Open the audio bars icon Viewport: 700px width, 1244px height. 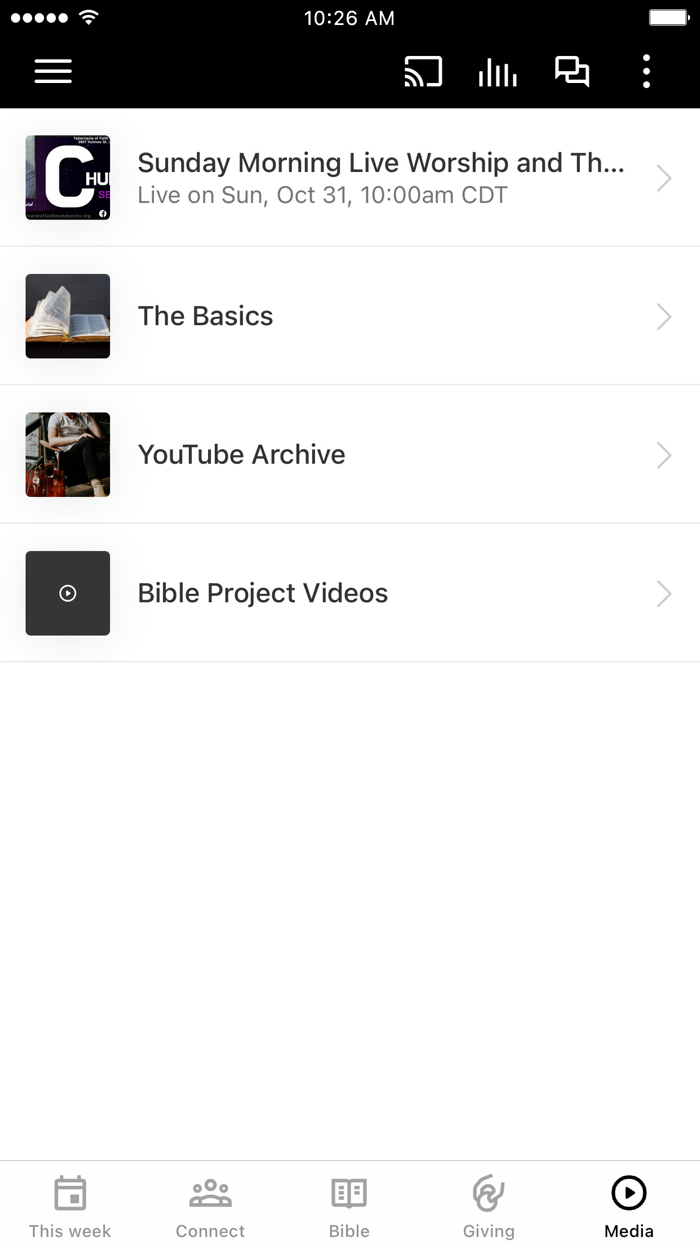click(497, 72)
